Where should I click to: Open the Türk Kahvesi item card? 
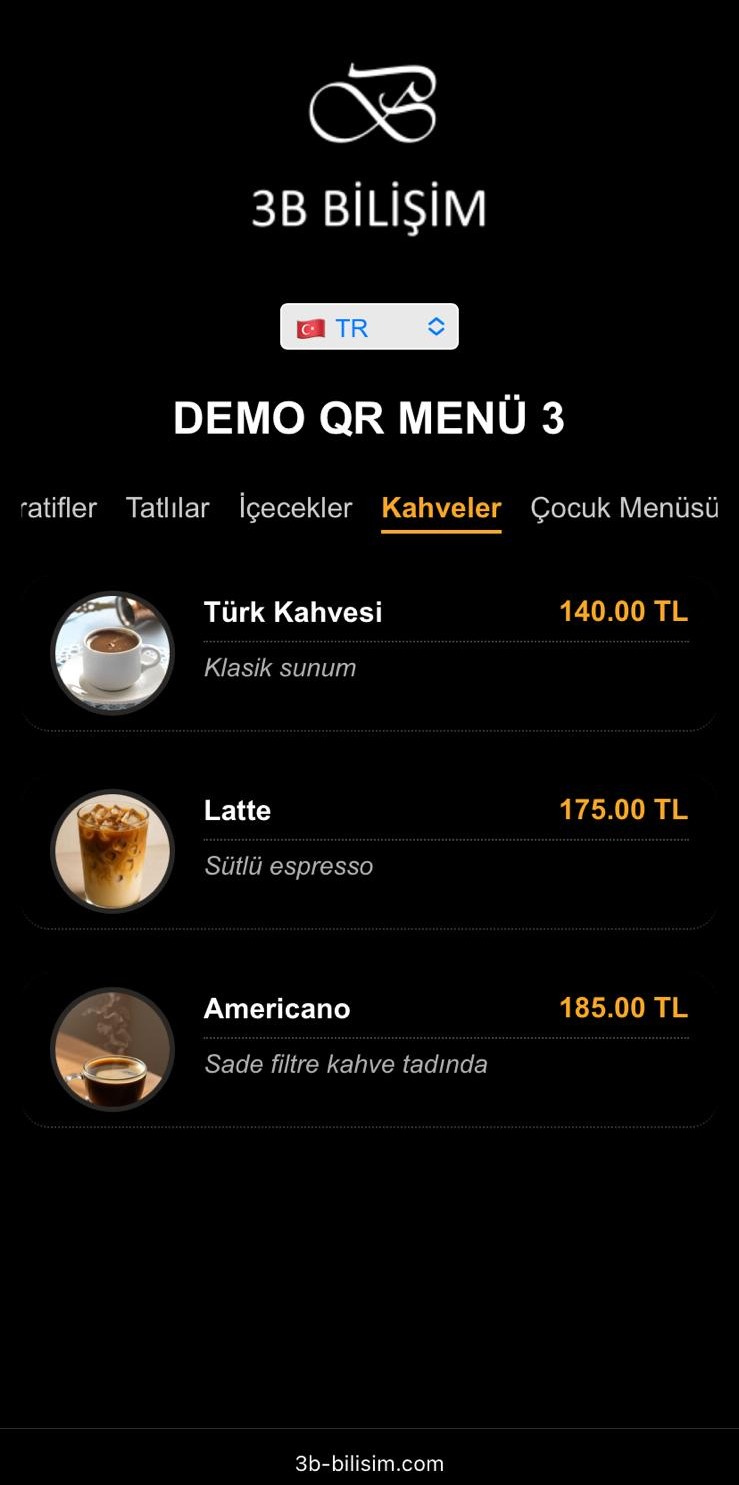369,653
